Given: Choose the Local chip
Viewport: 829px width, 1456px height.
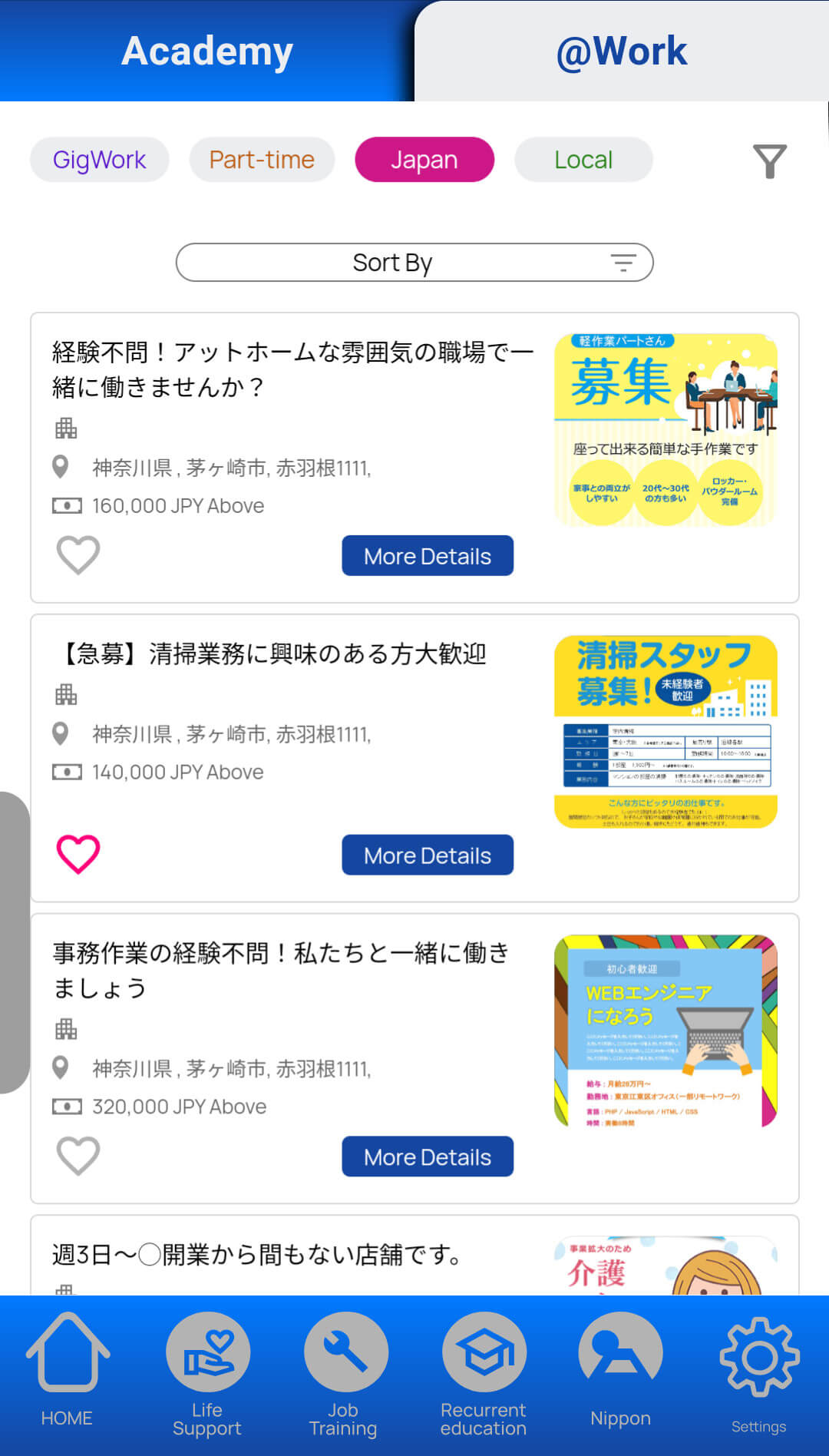Looking at the screenshot, I should coord(583,160).
